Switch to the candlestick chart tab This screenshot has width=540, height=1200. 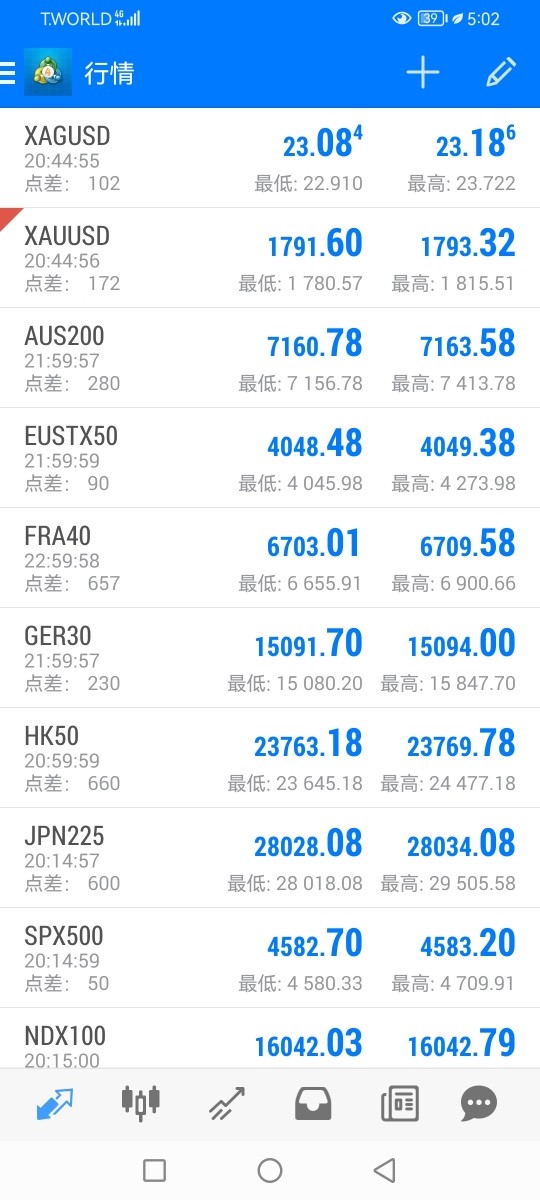(140, 1102)
